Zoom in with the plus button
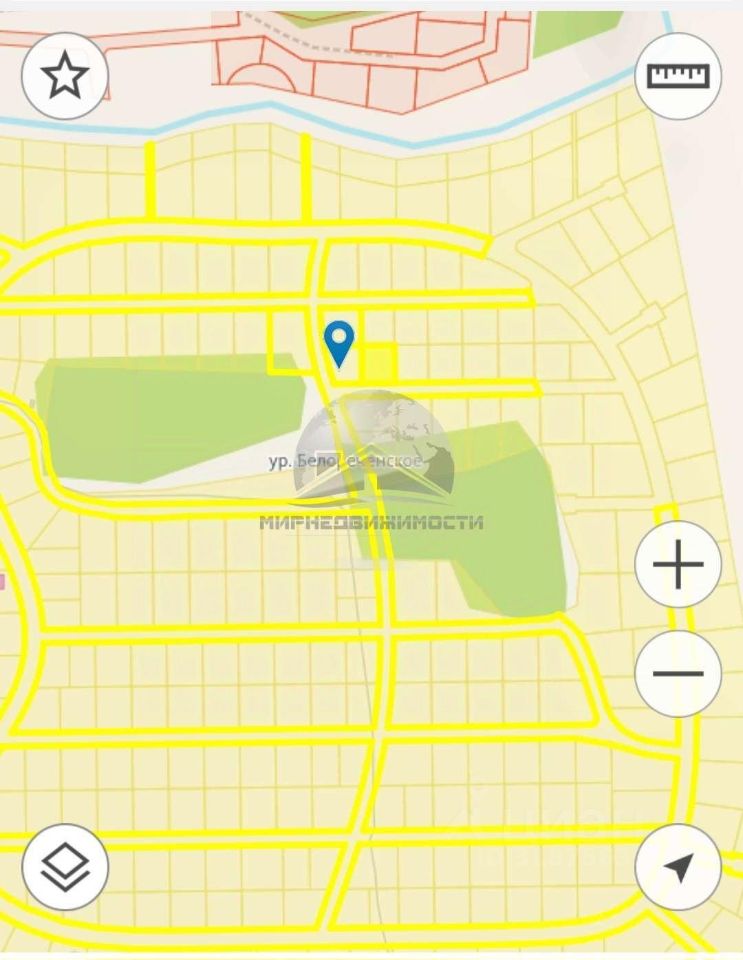Screen dimensions: 743x960 point(678,564)
